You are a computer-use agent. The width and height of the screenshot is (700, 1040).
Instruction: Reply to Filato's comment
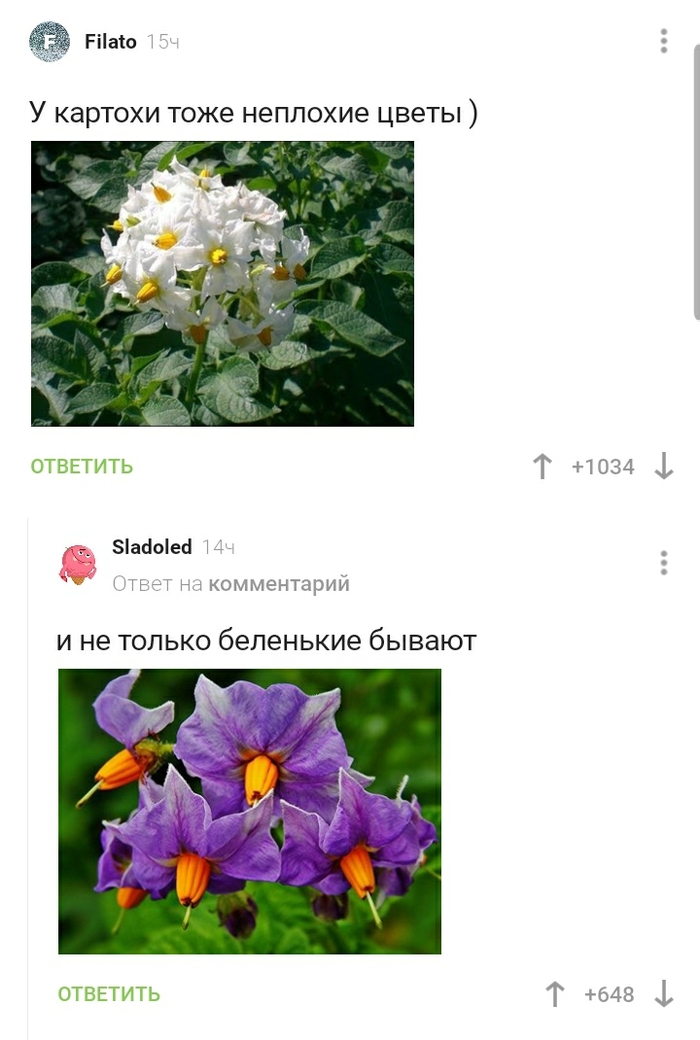pos(81,466)
